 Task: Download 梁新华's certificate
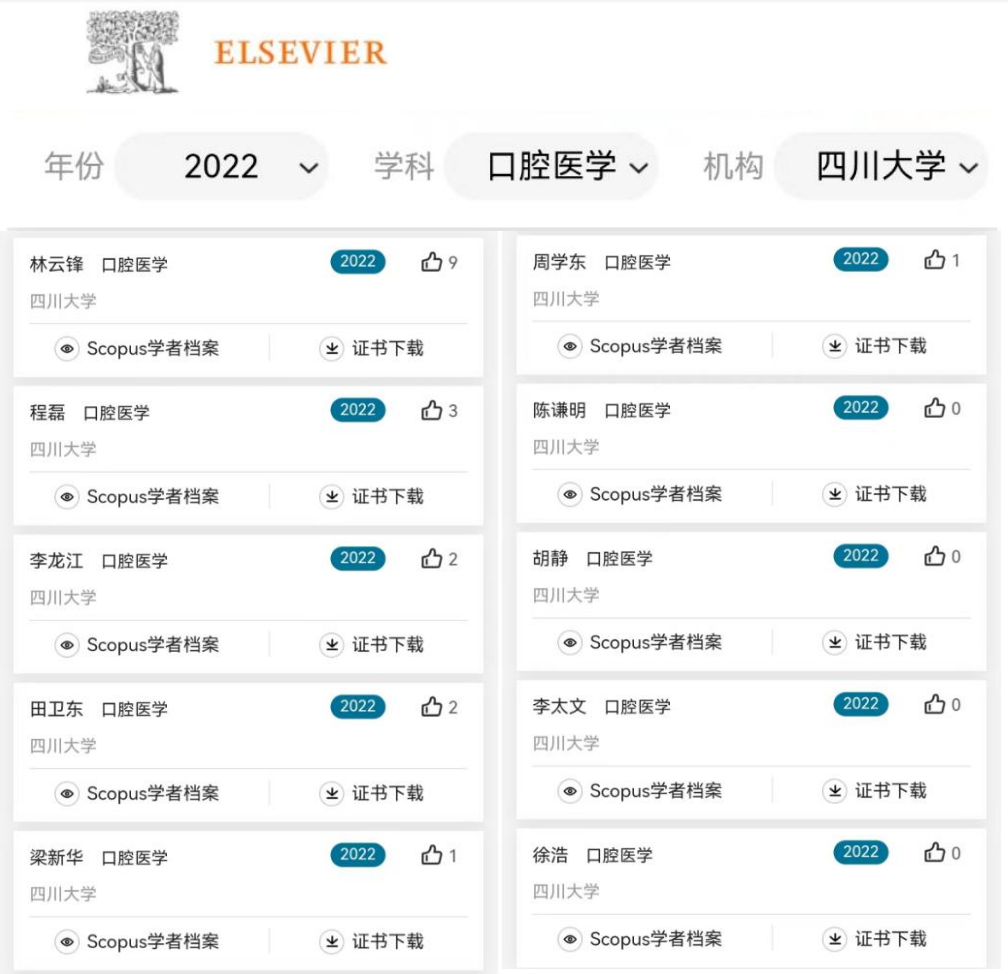tap(372, 941)
